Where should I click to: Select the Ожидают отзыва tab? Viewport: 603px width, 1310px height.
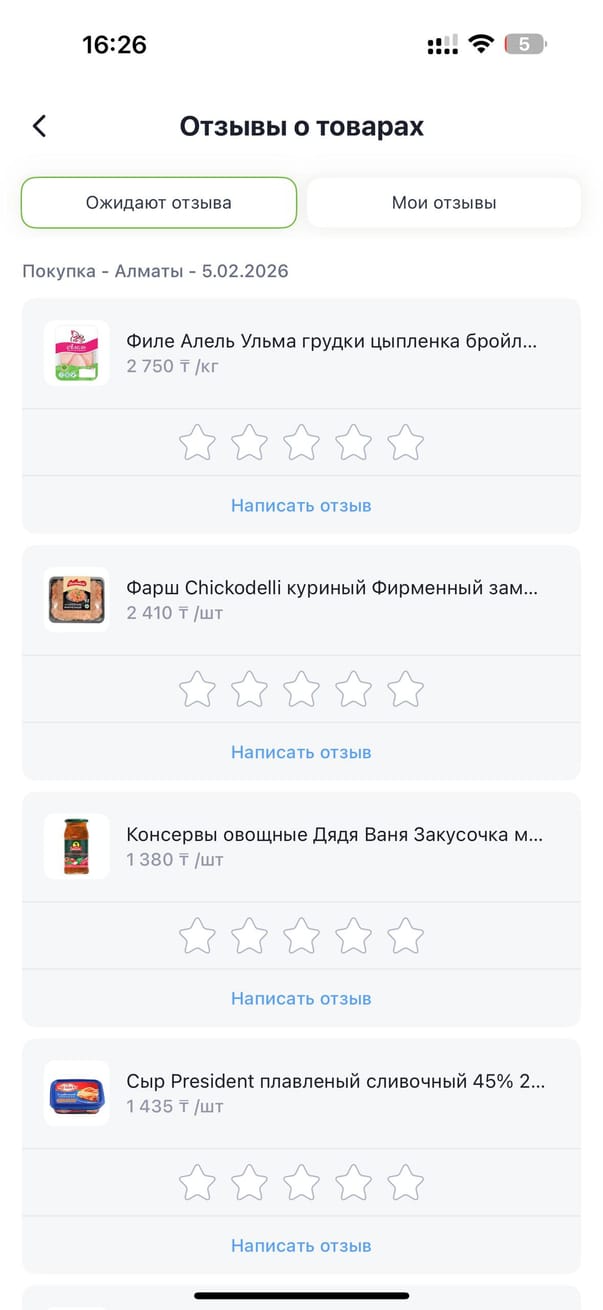point(159,203)
